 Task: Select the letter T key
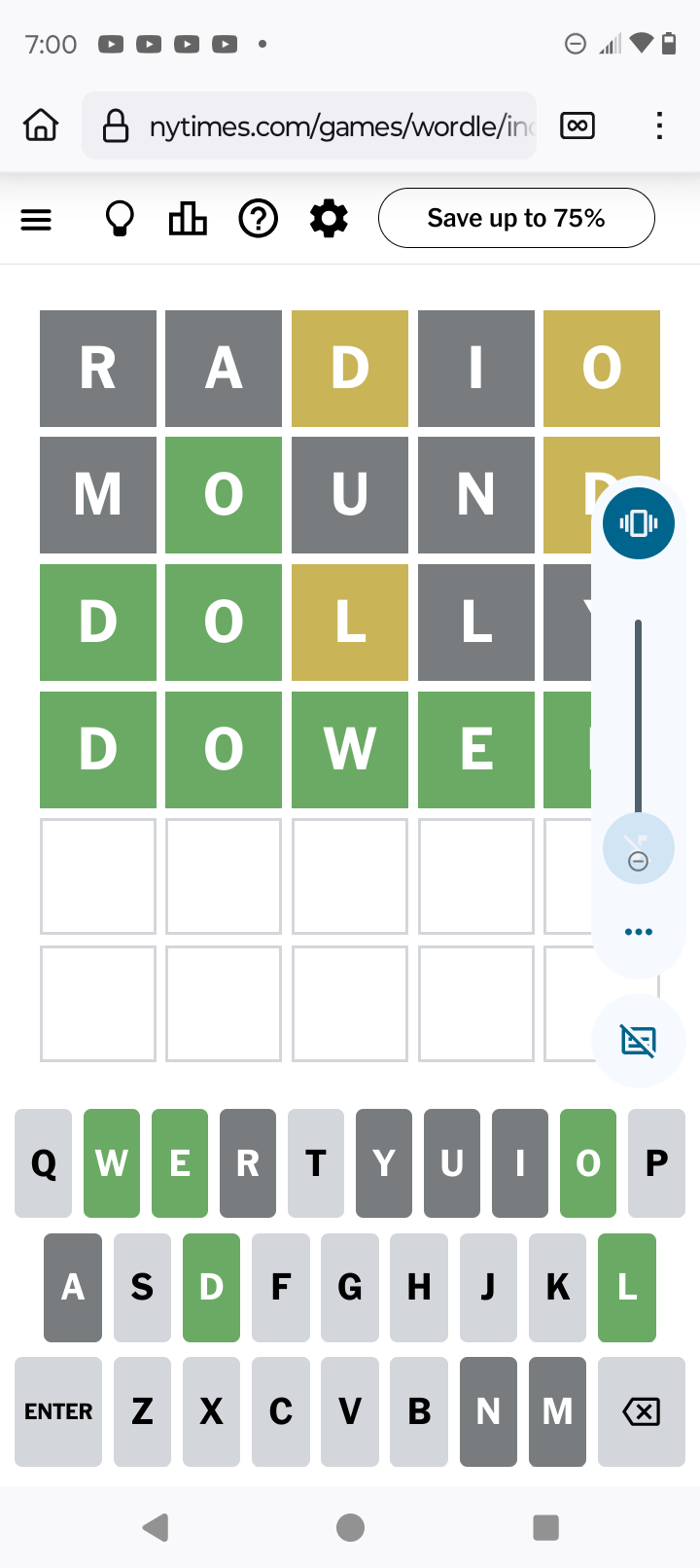[x=316, y=1163]
